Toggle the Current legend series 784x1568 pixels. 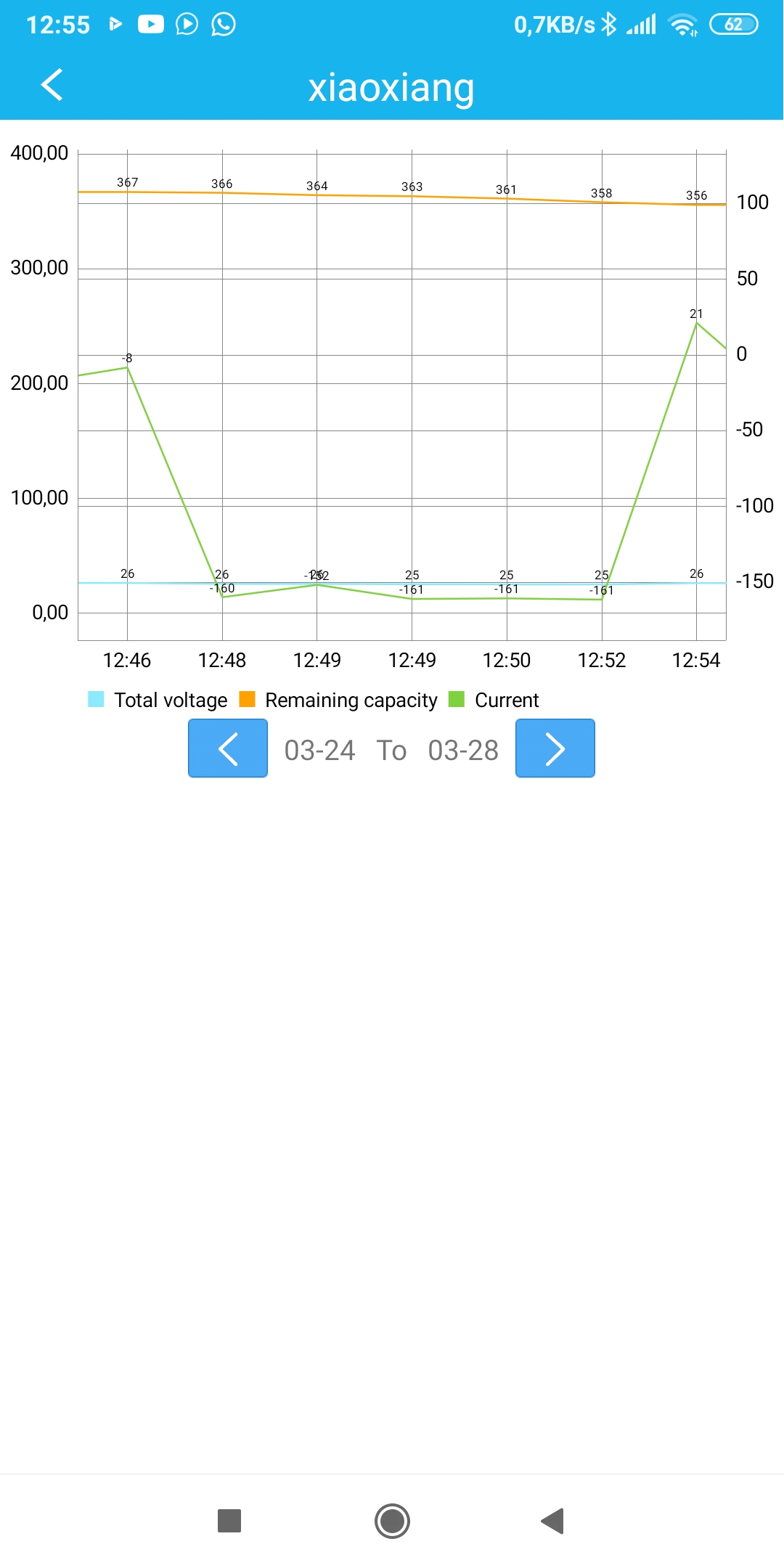click(494, 700)
